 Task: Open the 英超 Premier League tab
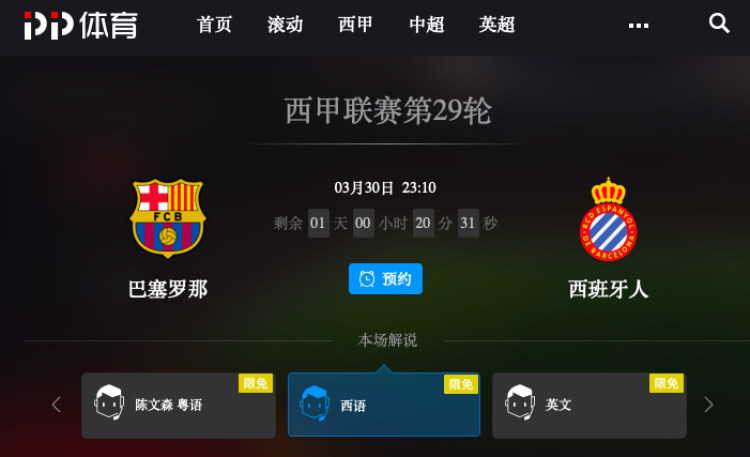[497, 25]
